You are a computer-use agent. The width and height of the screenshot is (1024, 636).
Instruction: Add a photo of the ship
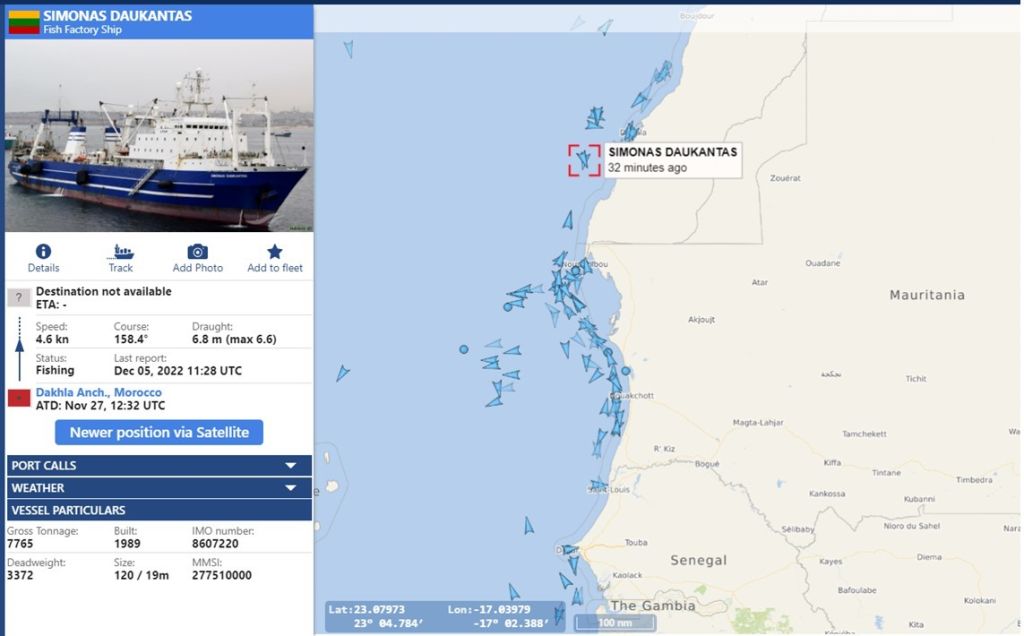pyautogui.click(x=198, y=257)
